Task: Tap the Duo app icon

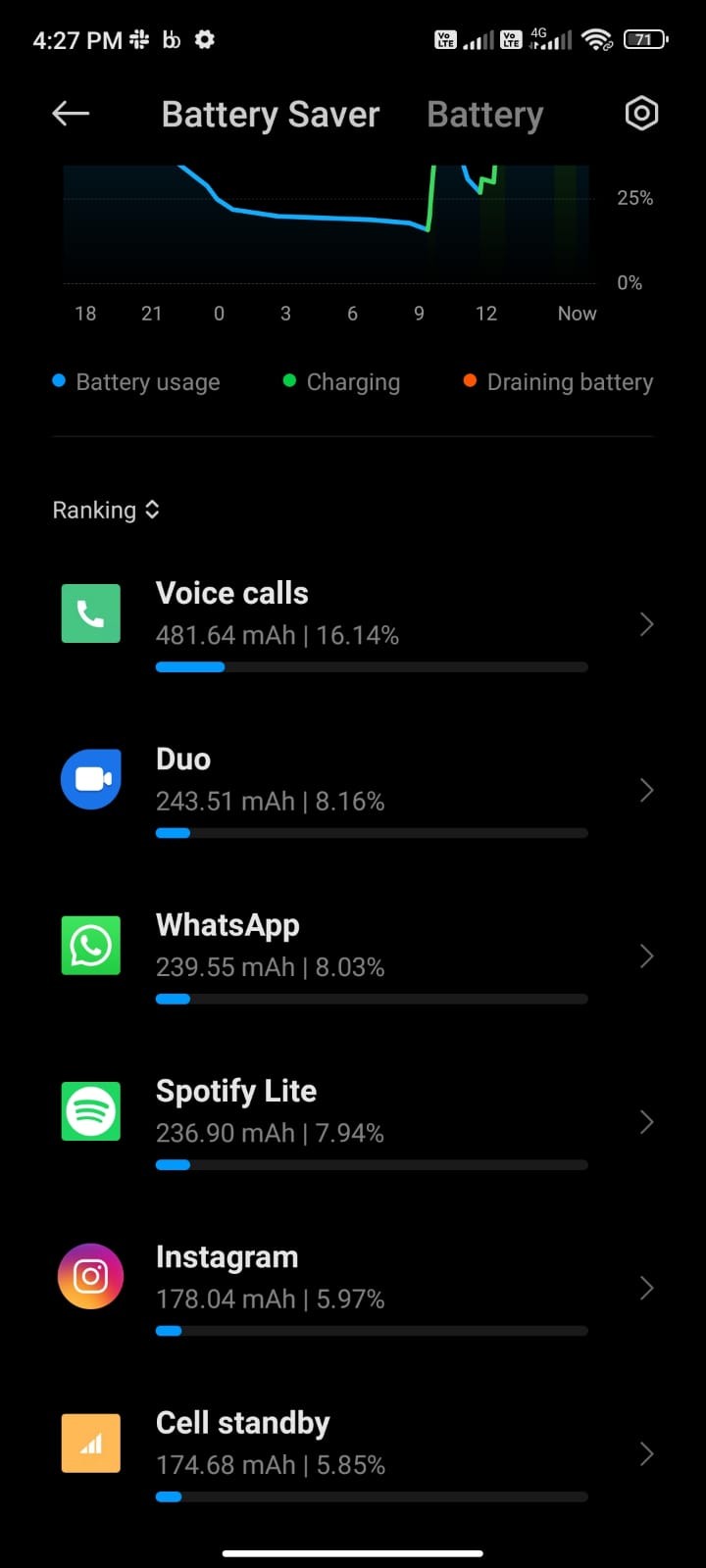Action: coord(90,779)
